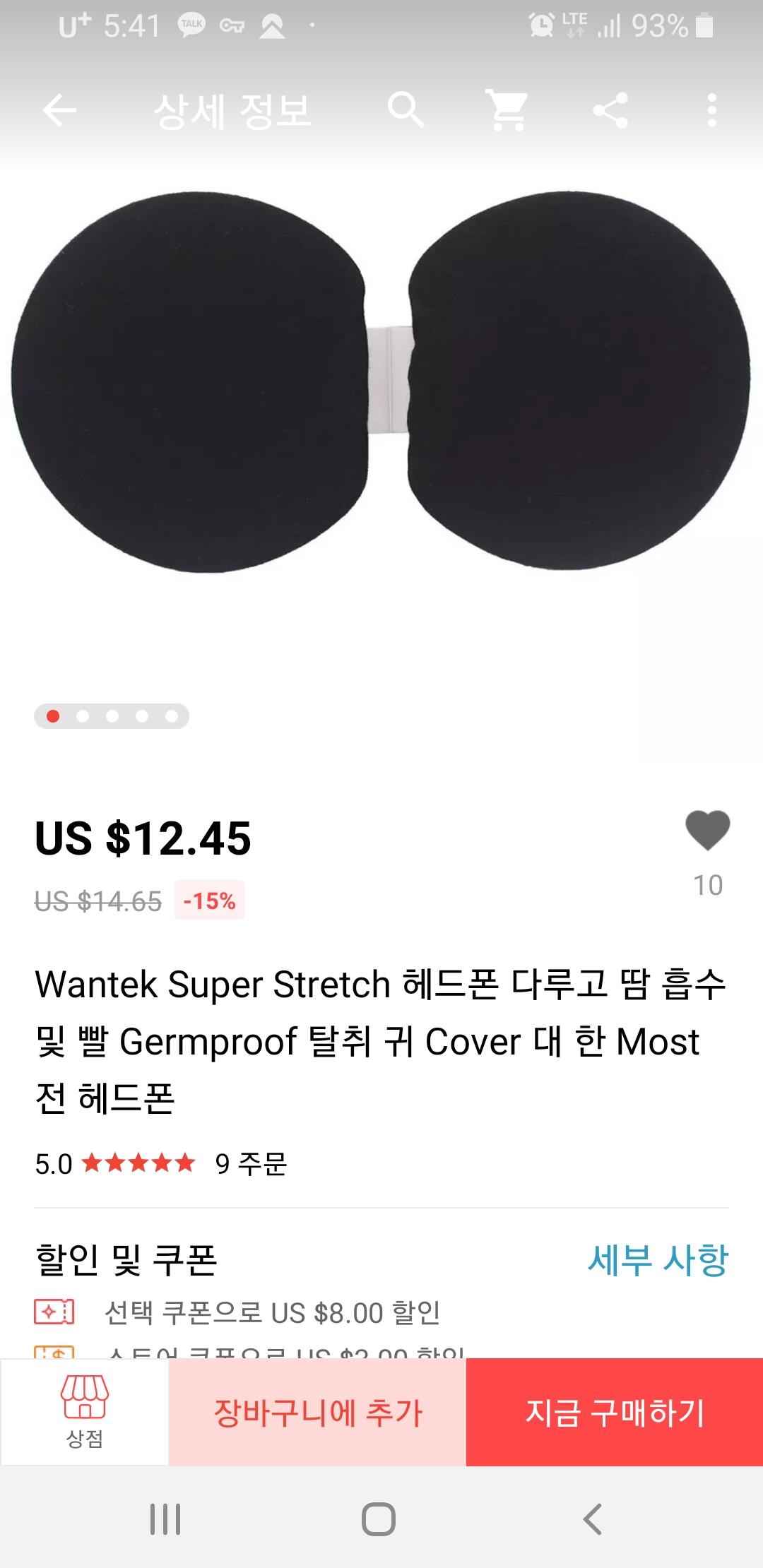Go back using the top arrow
The height and width of the screenshot is (1568, 763).
(59, 110)
